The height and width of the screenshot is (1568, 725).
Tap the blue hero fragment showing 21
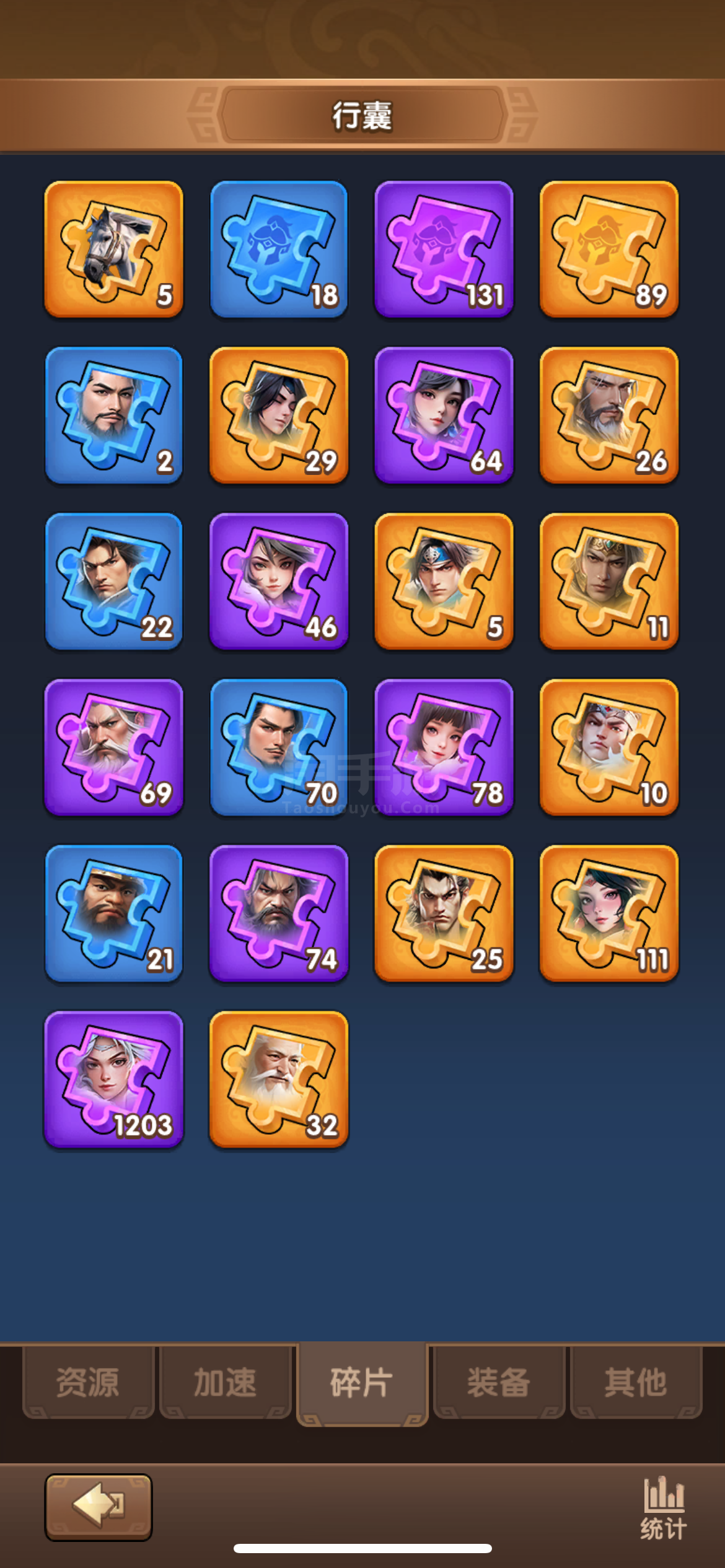click(x=113, y=913)
